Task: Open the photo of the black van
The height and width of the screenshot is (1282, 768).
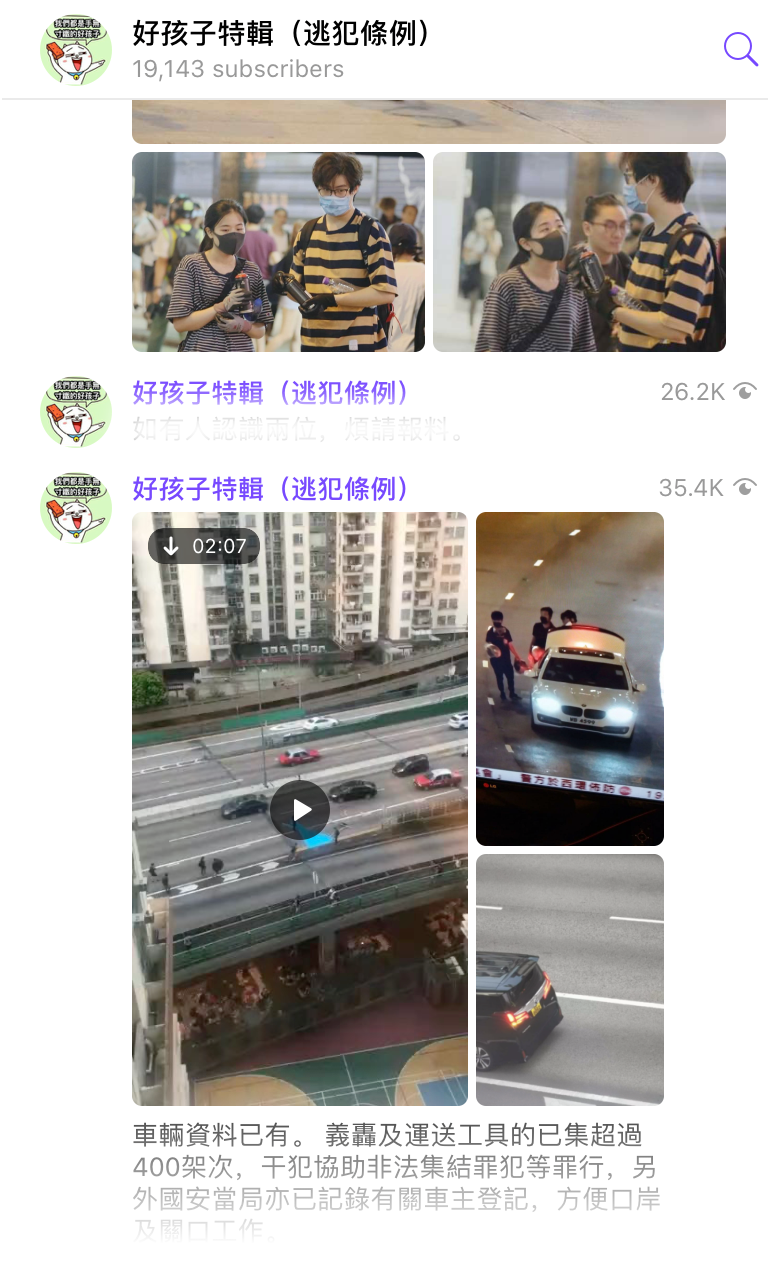Action: [570, 980]
